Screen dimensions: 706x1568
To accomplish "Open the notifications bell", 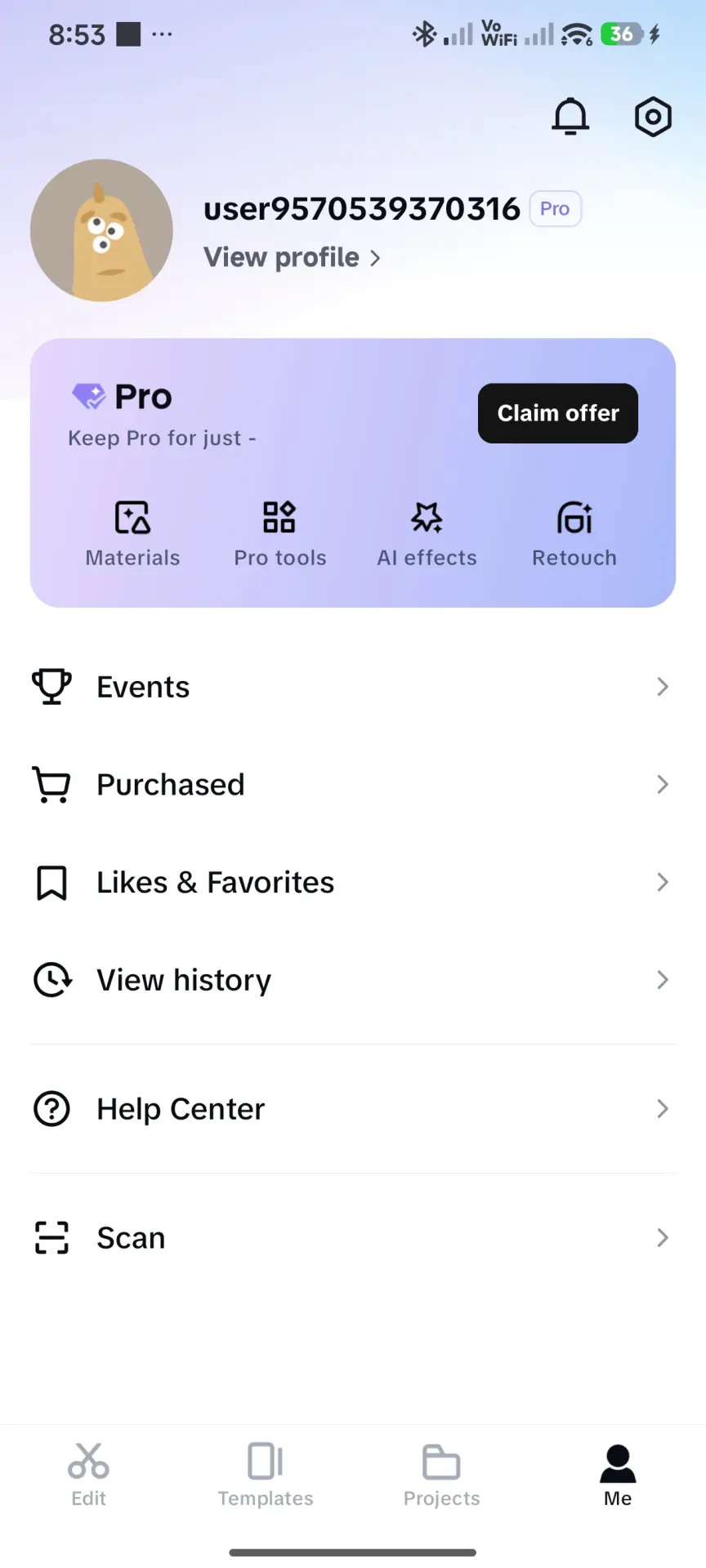I will (x=570, y=117).
